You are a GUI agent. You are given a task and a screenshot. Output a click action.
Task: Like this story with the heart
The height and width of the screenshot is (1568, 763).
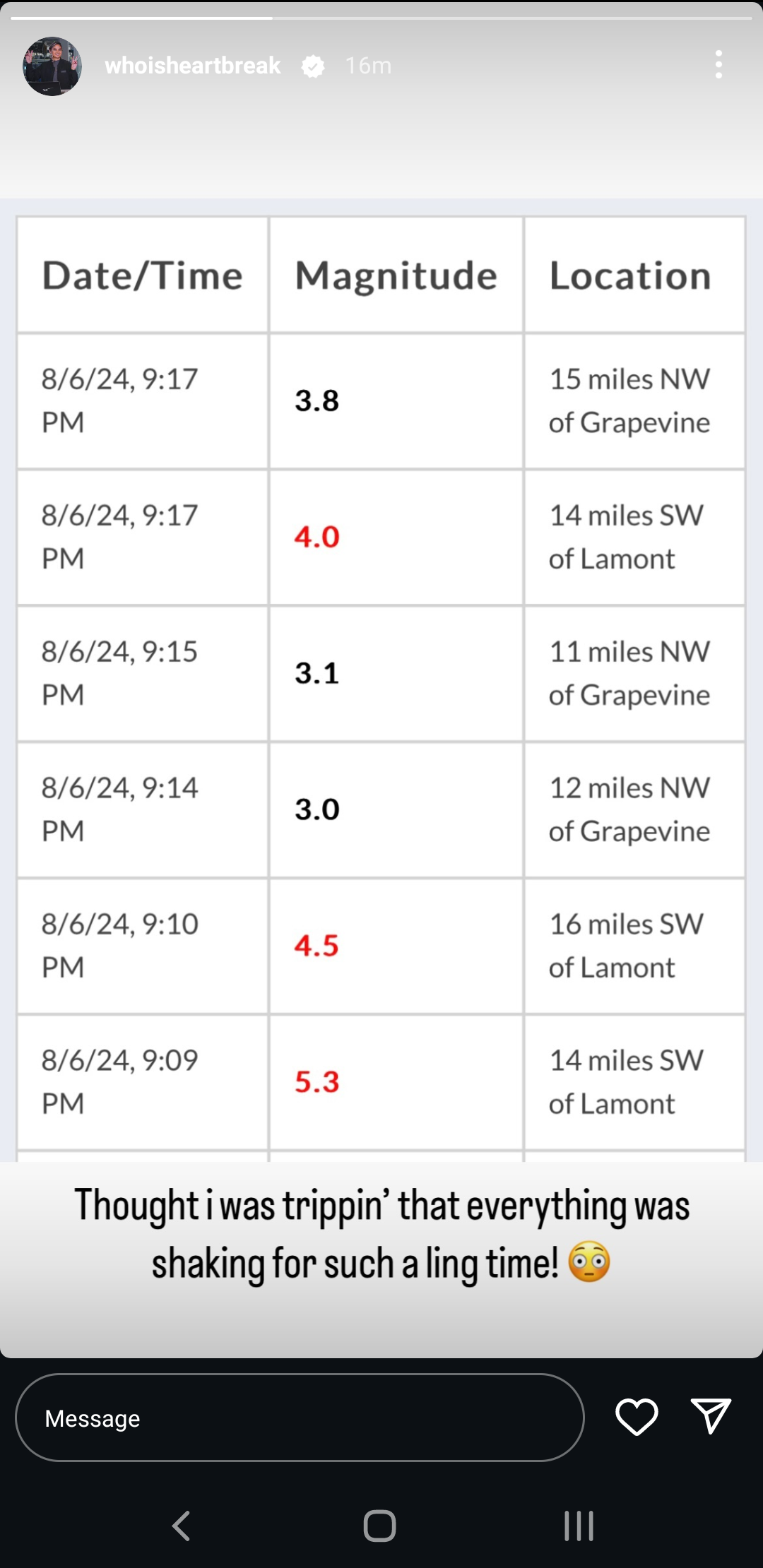[637, 1417]
